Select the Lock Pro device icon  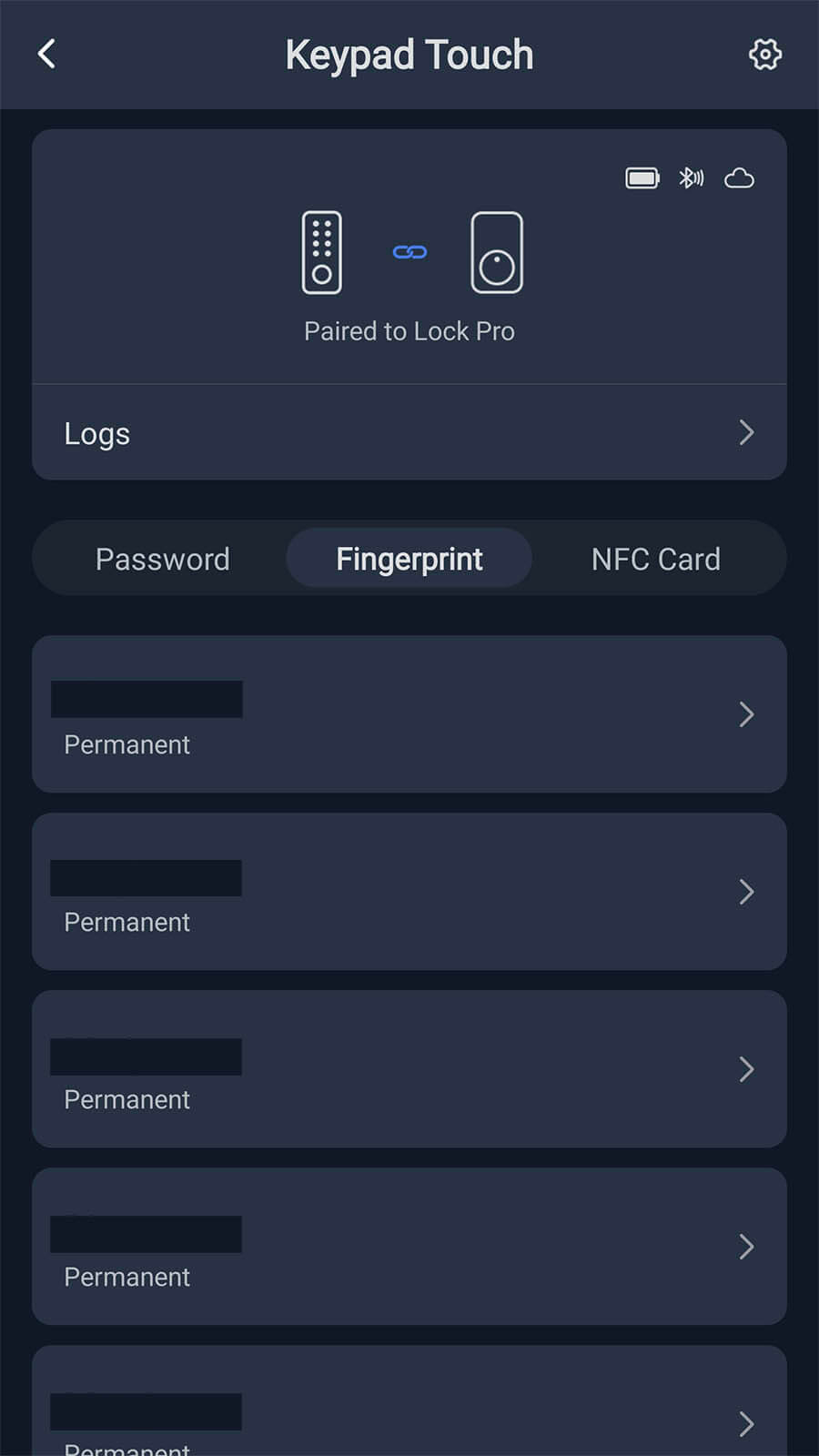pos(496,253)
